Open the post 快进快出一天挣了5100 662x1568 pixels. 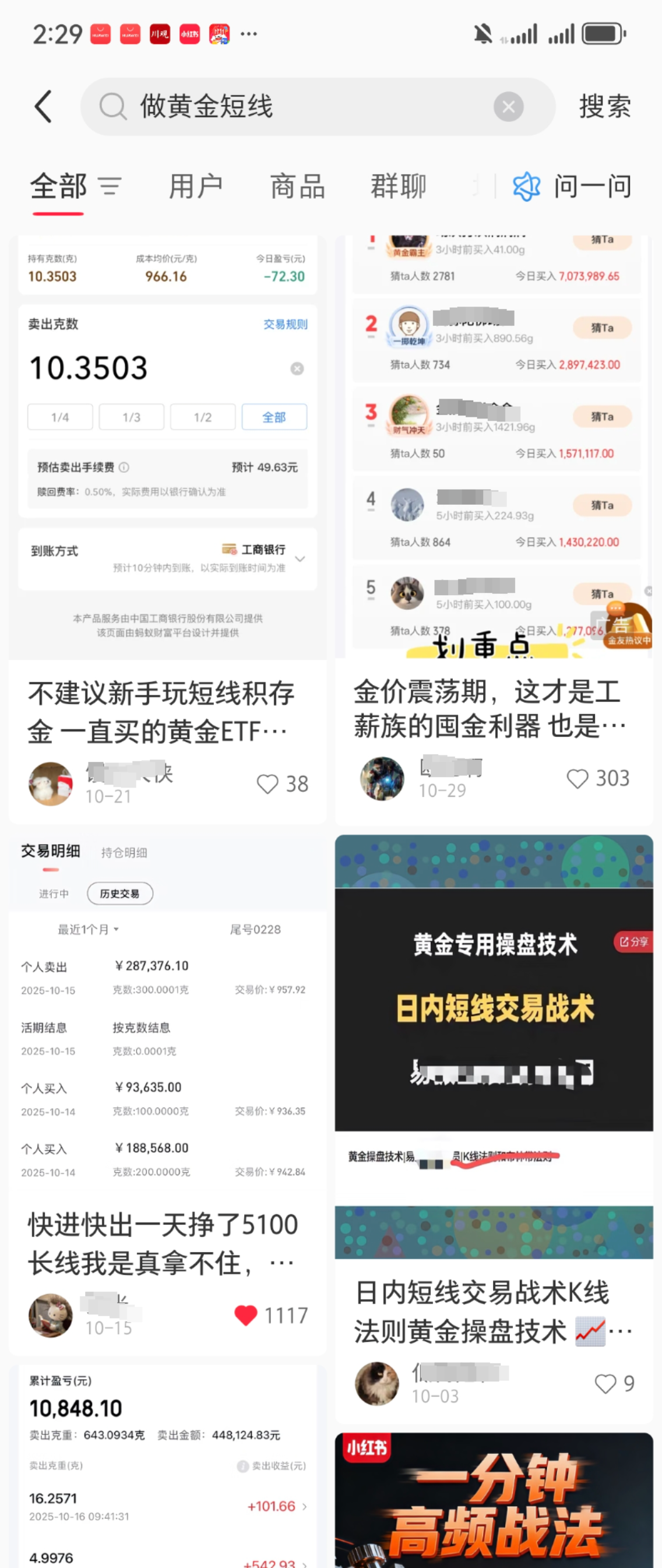163,1243
